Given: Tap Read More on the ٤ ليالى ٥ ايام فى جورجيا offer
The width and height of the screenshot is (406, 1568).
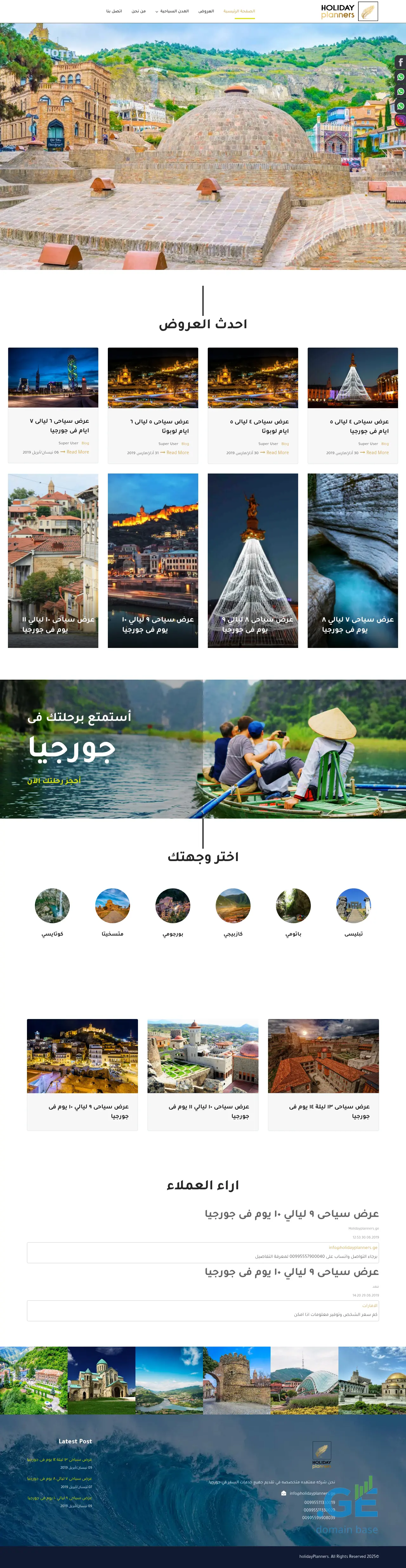Looking at the screenshot, I should tap(377, 452).
